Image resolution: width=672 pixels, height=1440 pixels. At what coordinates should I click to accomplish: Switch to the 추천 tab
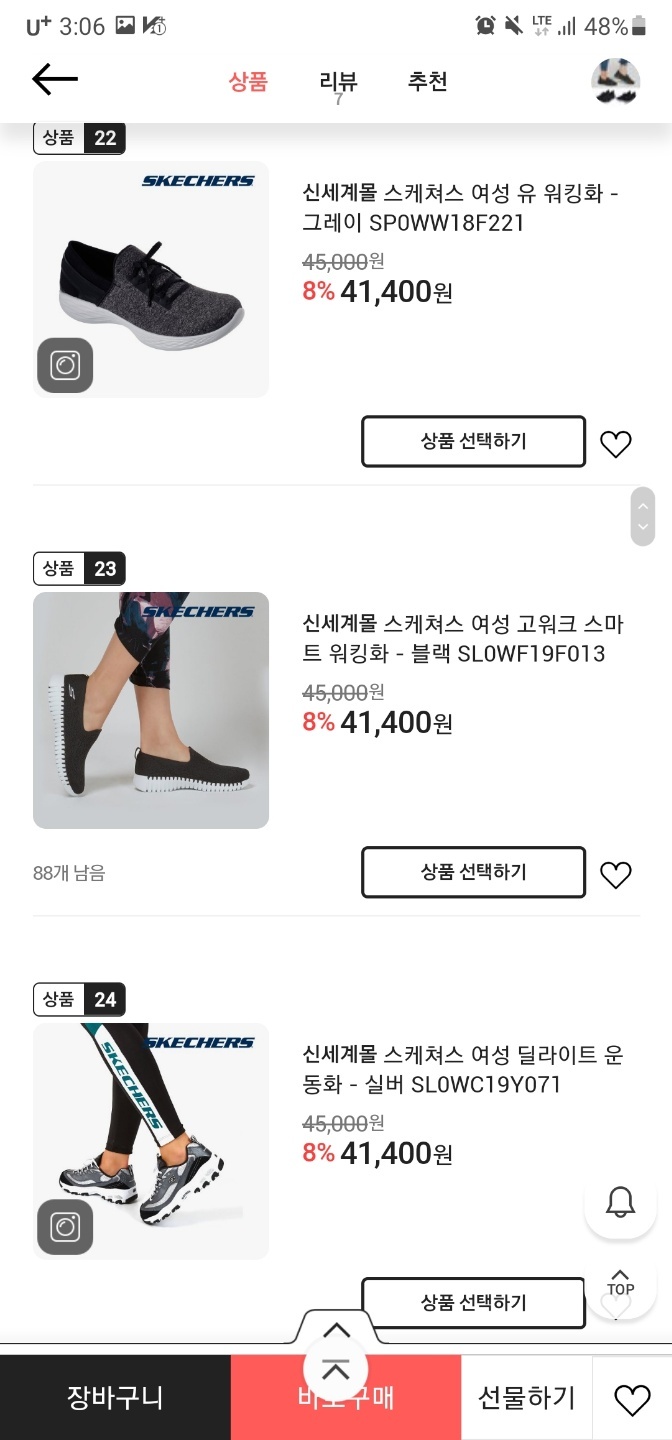coord(427,82)
